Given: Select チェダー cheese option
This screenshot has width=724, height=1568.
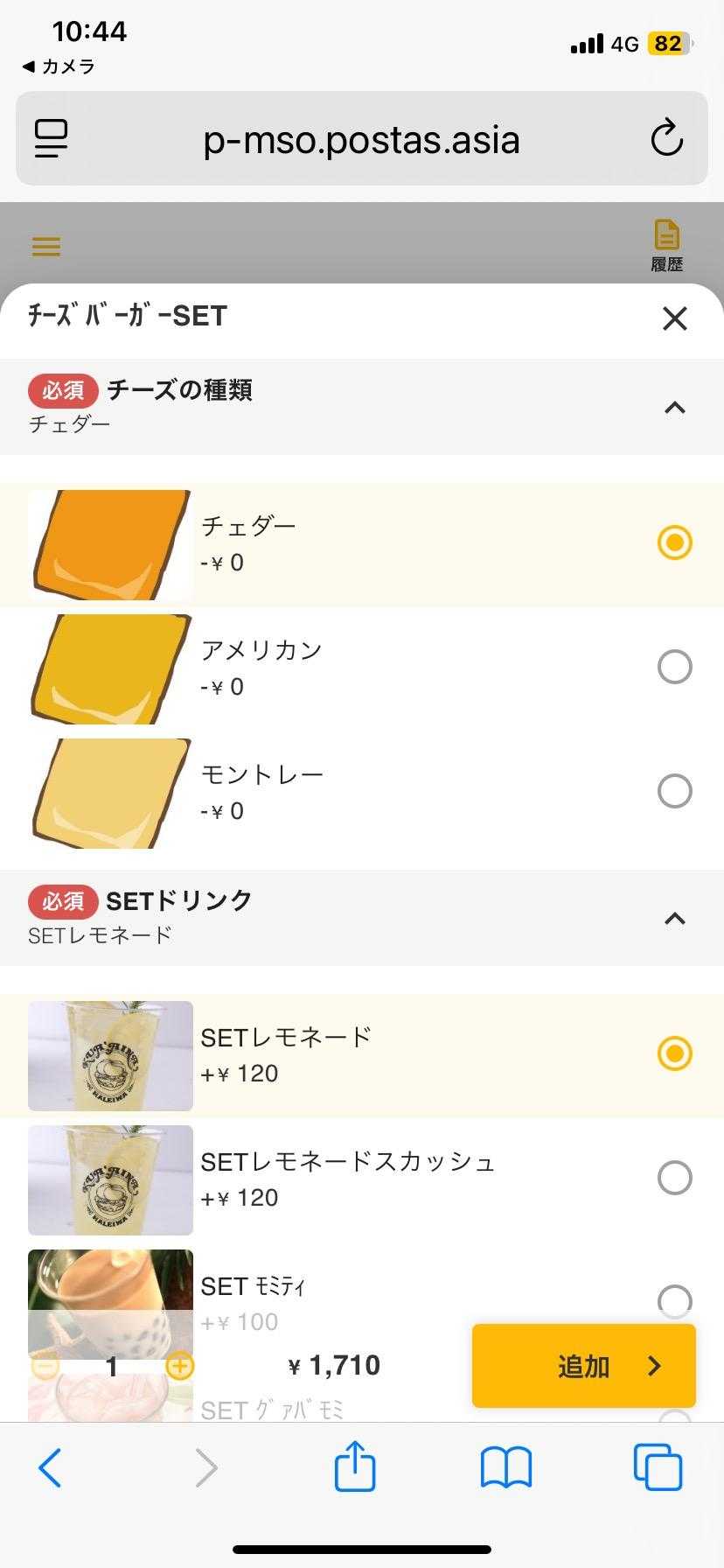Looking at the screenshot, I should point(674,542).
